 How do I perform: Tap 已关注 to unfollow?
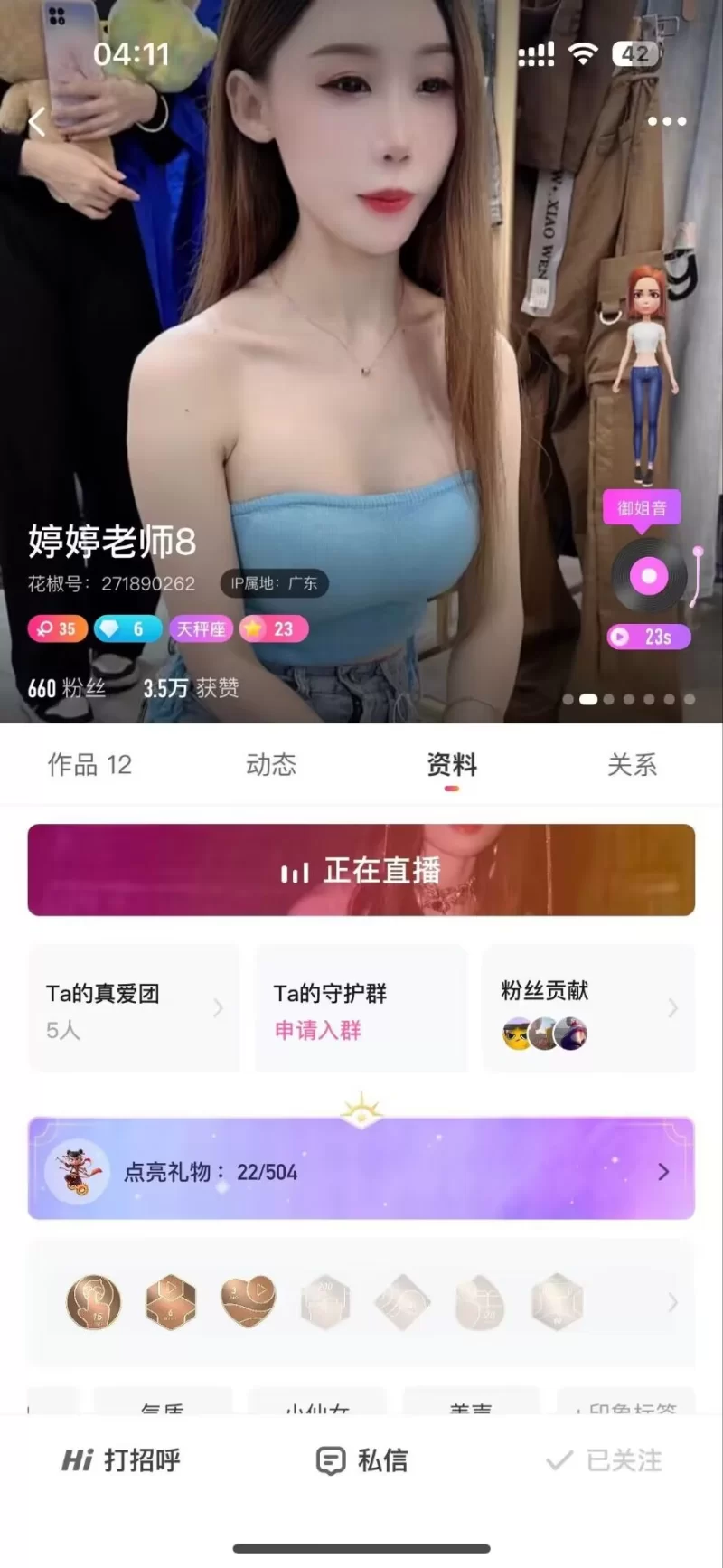(x=604, y=1460)
